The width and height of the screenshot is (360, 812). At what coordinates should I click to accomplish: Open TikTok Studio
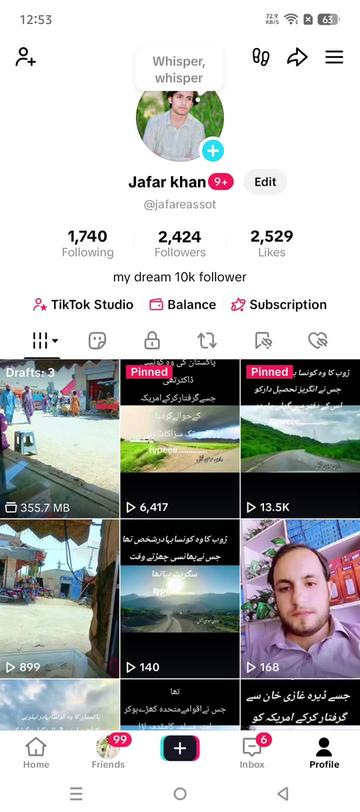[x=83, y=304]
